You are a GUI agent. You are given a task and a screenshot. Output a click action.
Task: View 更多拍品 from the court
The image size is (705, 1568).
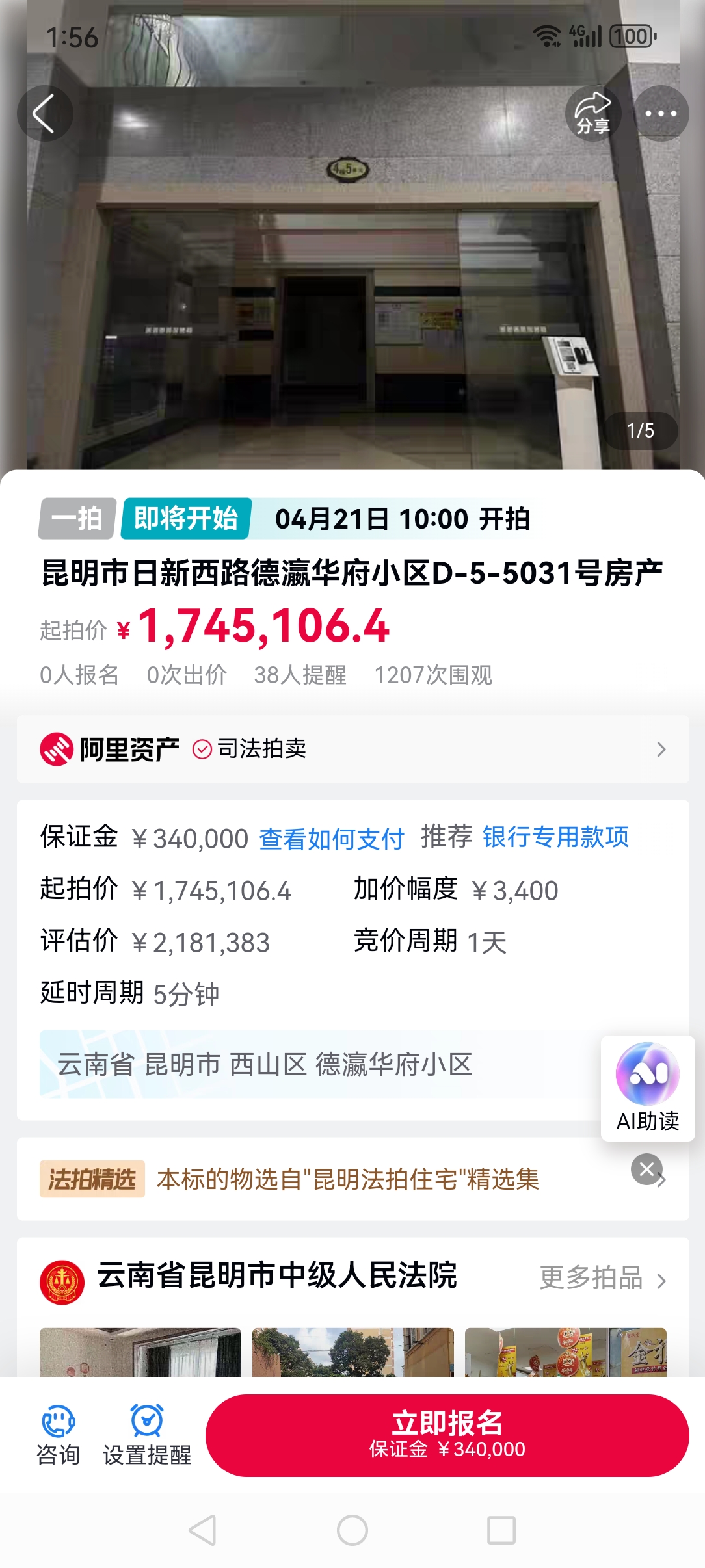pyautogui.click(x=602, y=1278)
